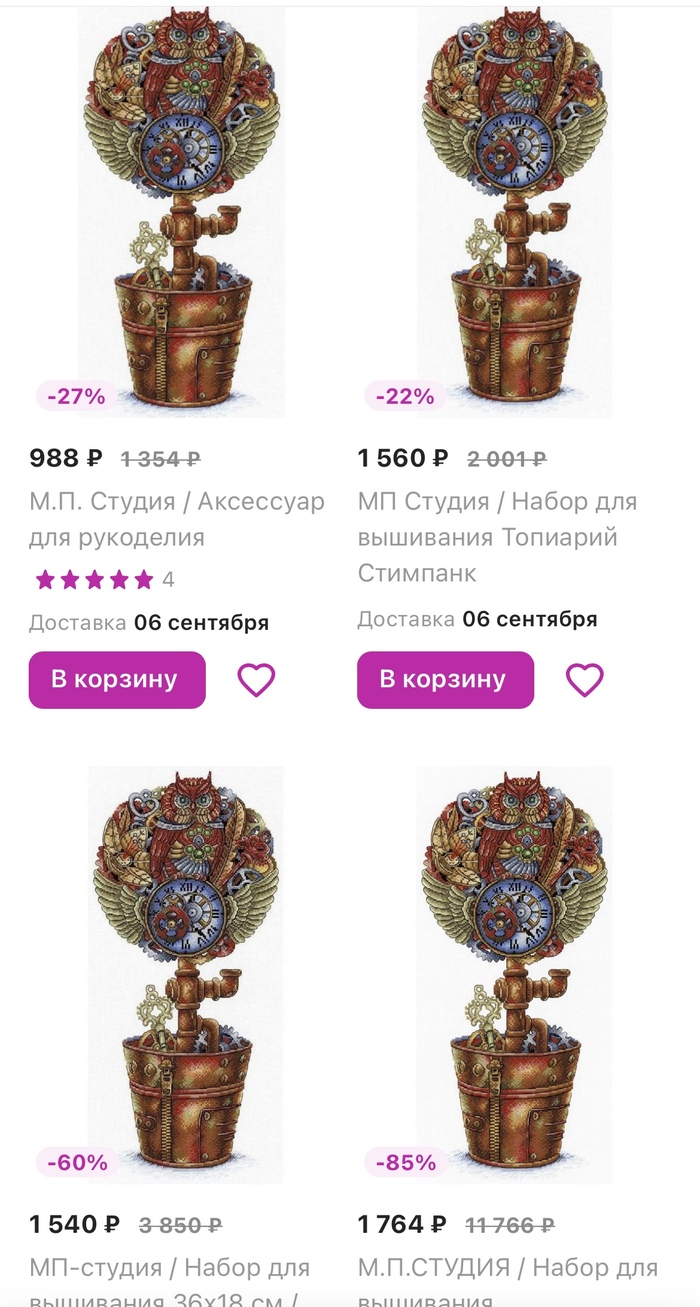Open the product card with -60% discount
Image resolution: width=700 pixels, height=1307 pixels.
coord(185,975)
